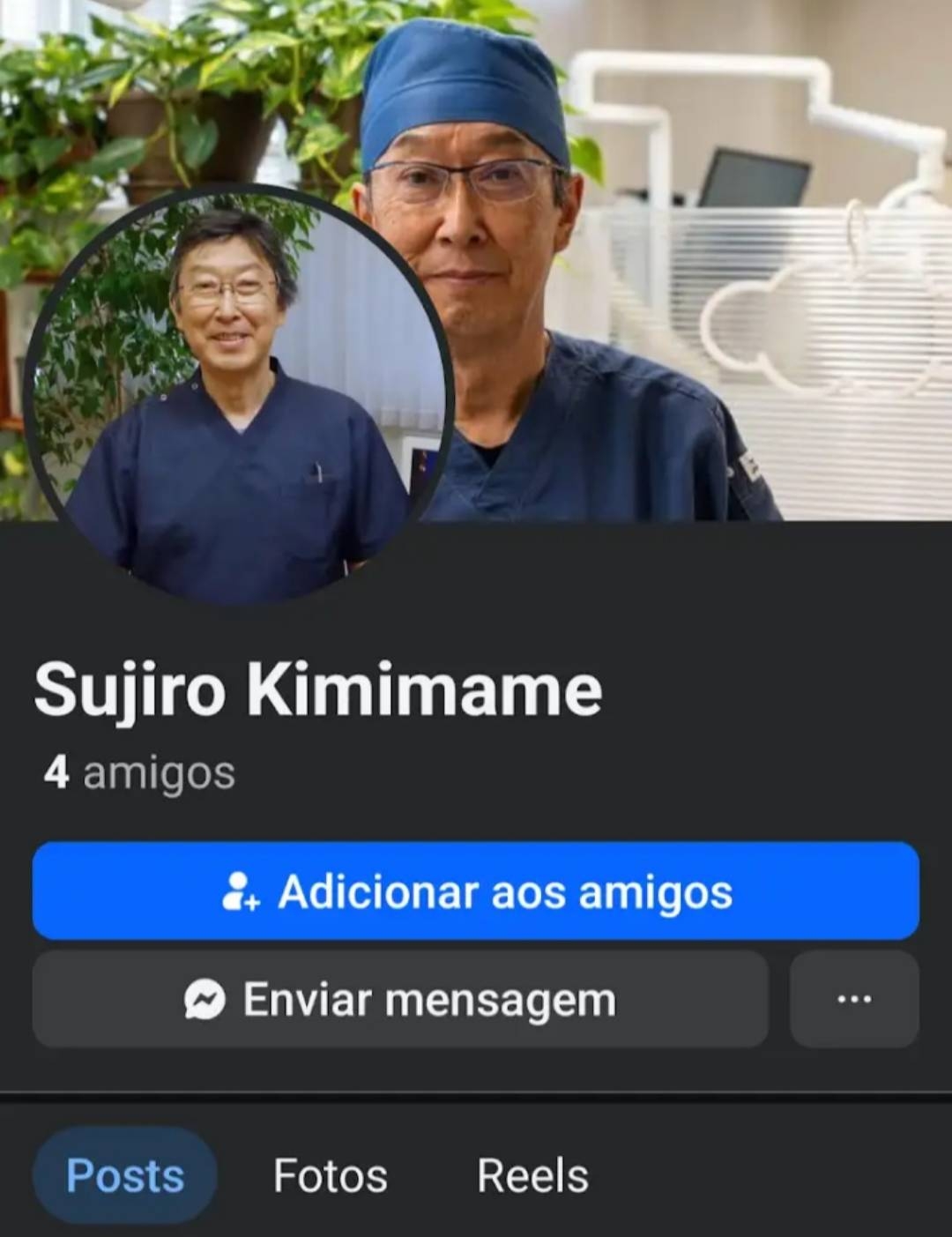Select the Posts tab

tap(125, 1175)
